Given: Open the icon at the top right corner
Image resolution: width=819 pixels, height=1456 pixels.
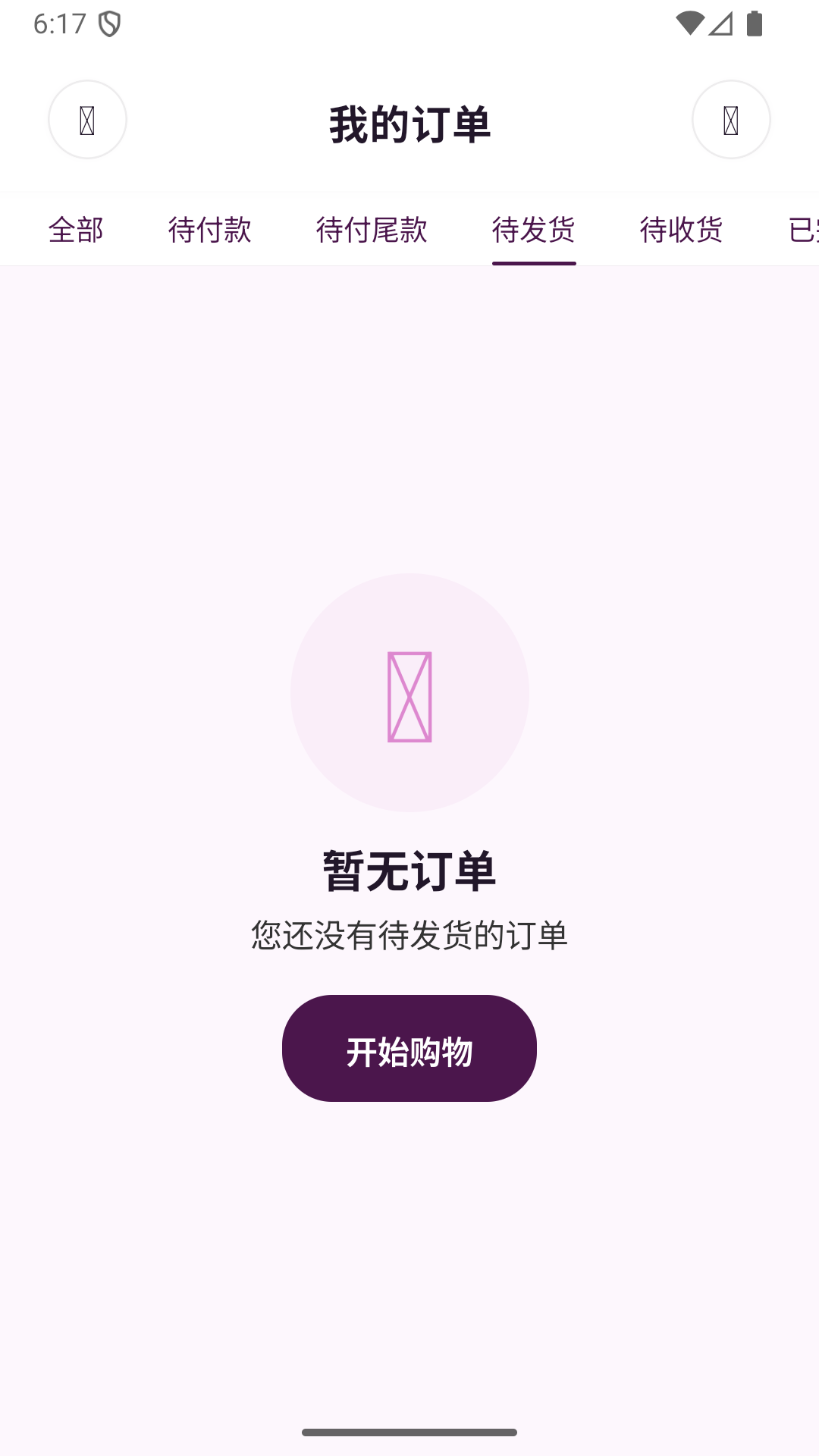Looking at the screenshot, I should (731, 119).
